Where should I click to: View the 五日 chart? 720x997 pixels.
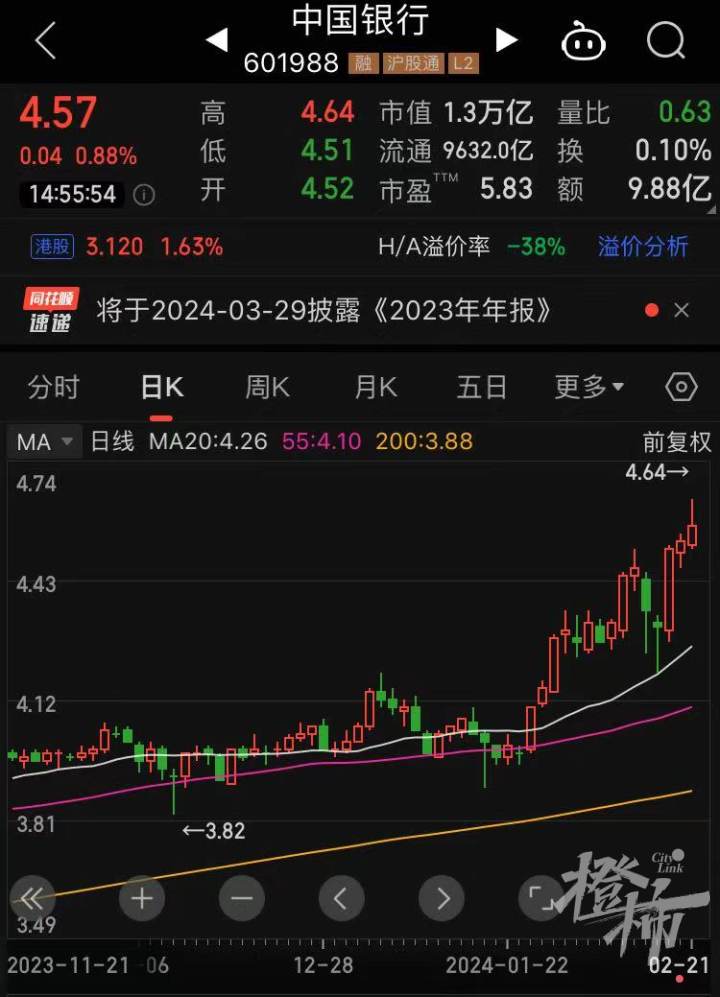pyautogui.click(x=482, y=388)
